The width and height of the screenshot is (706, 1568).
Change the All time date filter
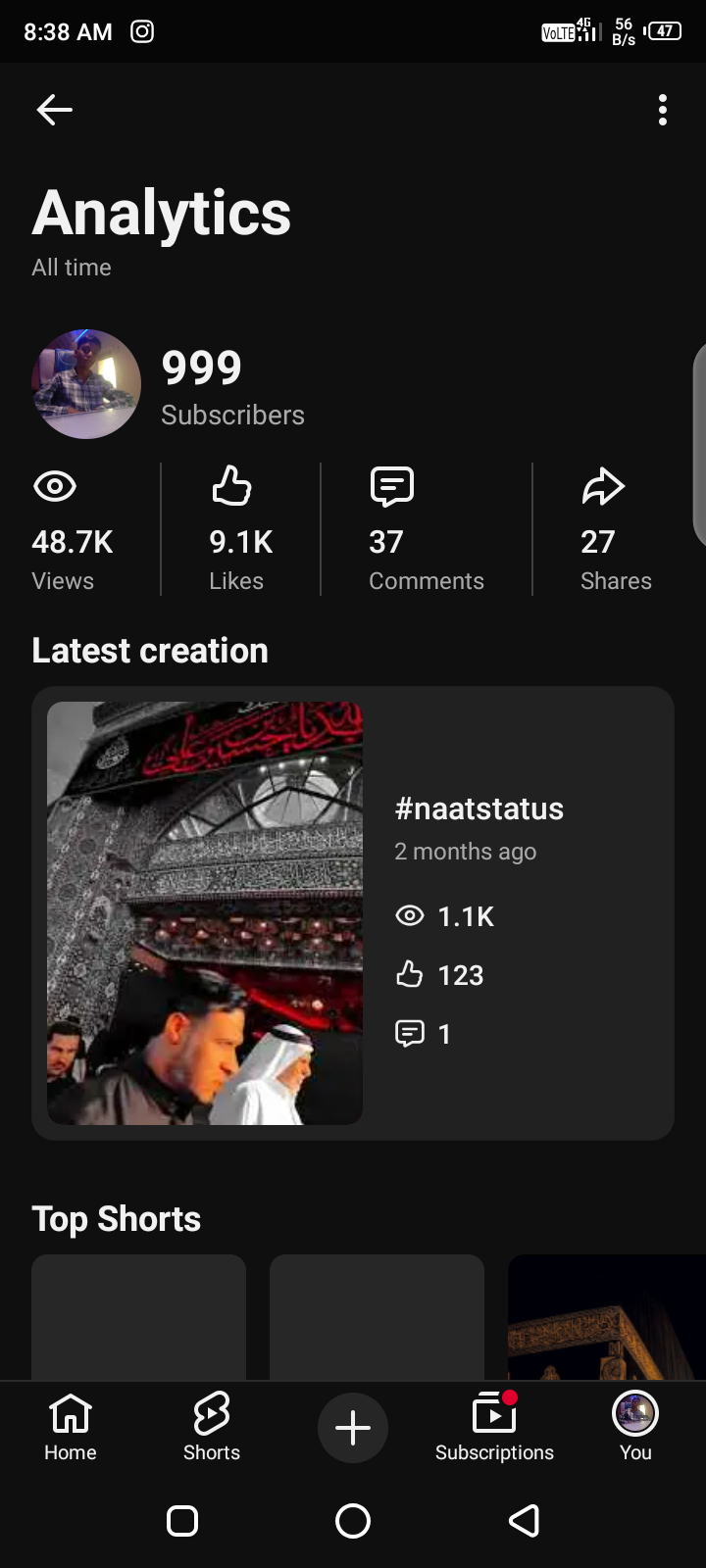coord(71,267)
